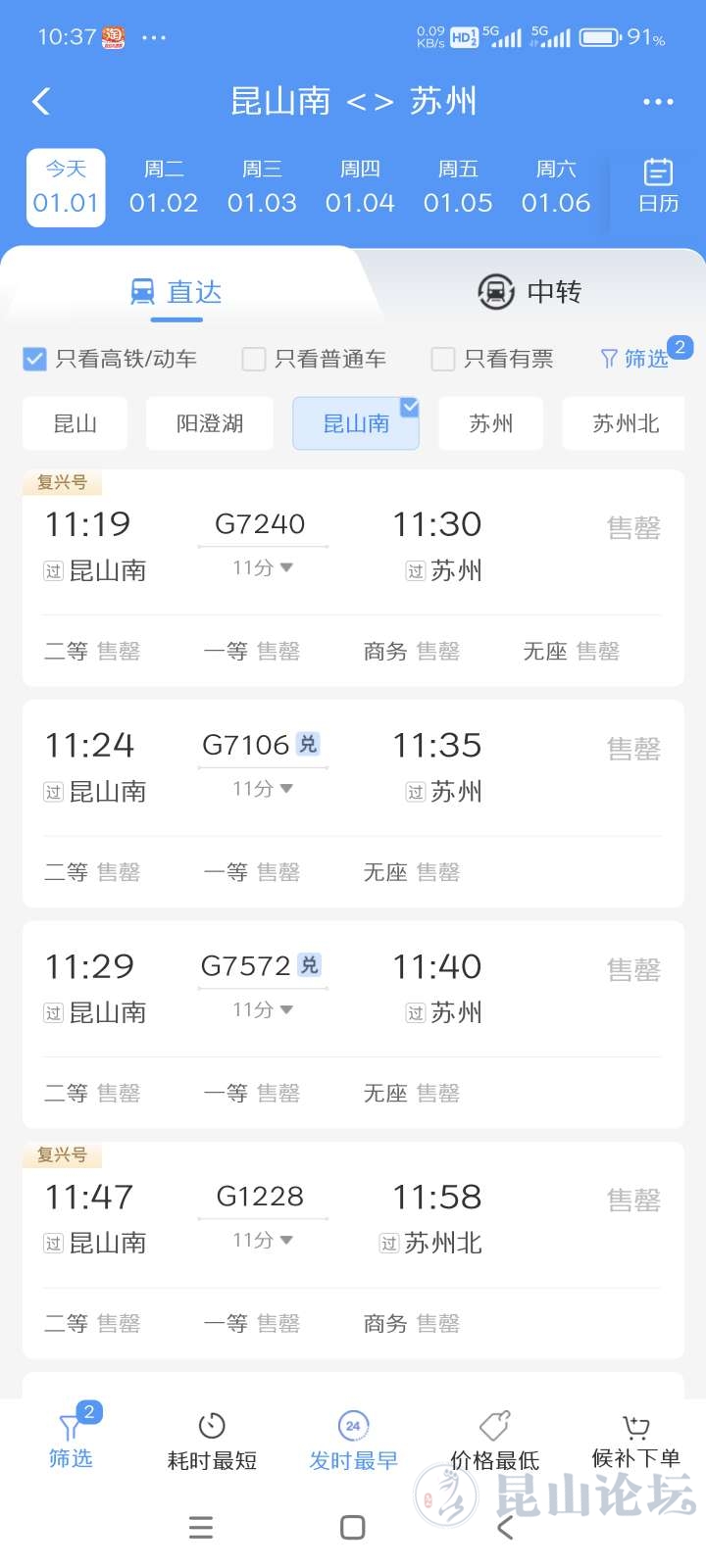Sort by 耗时最短
This screenshot has height=1568, width=706.
(x=212, y=1443)
